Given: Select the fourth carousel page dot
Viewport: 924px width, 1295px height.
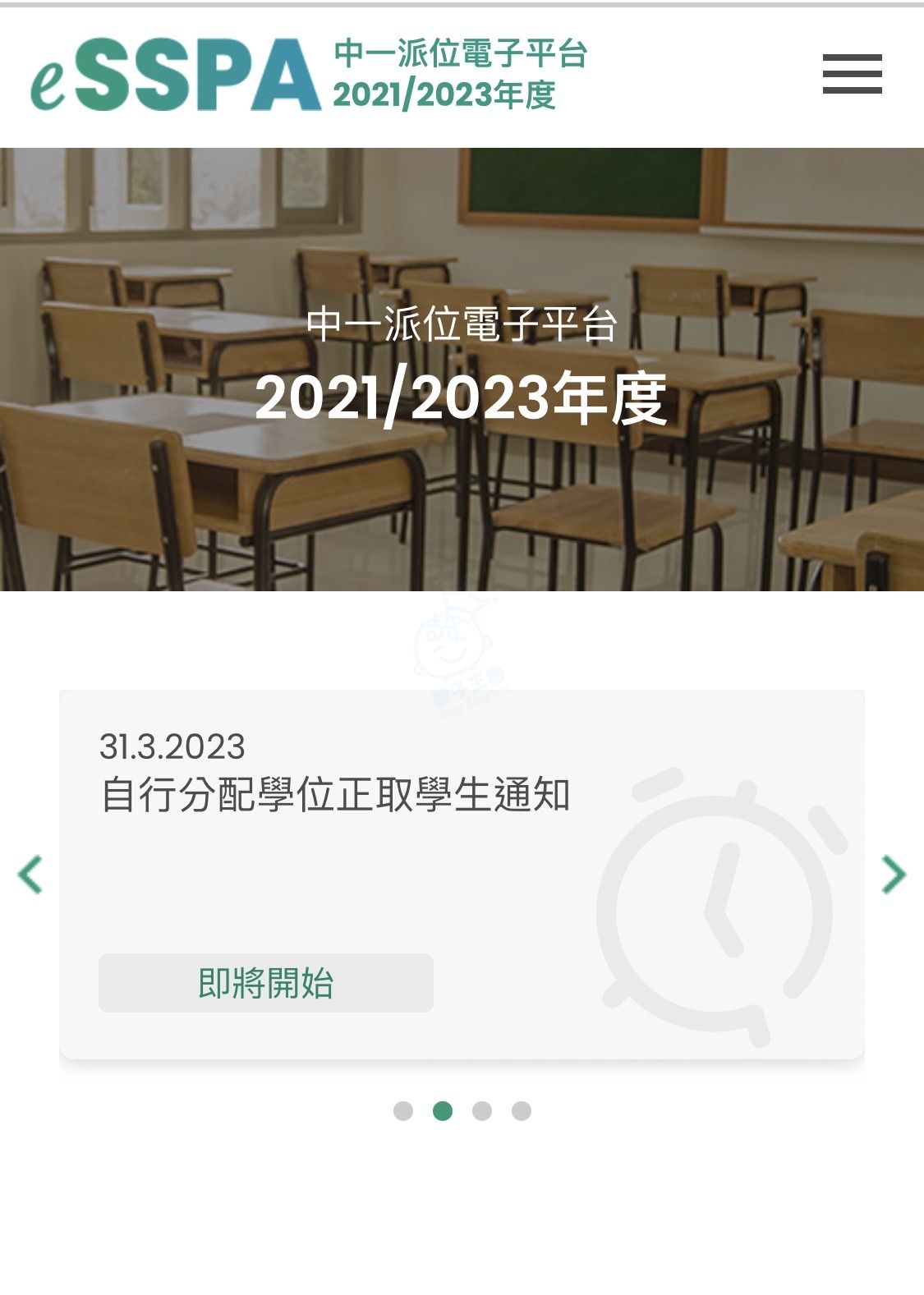Looking at the screenshot, I should point(522,1111).
